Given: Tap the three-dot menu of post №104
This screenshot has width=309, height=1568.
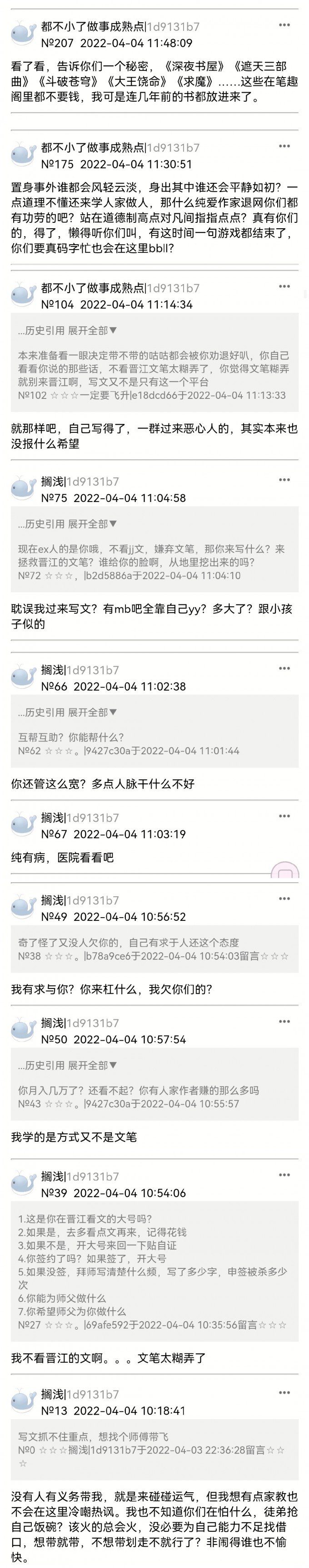Looking at the screenshot, I should pos(284,287).
